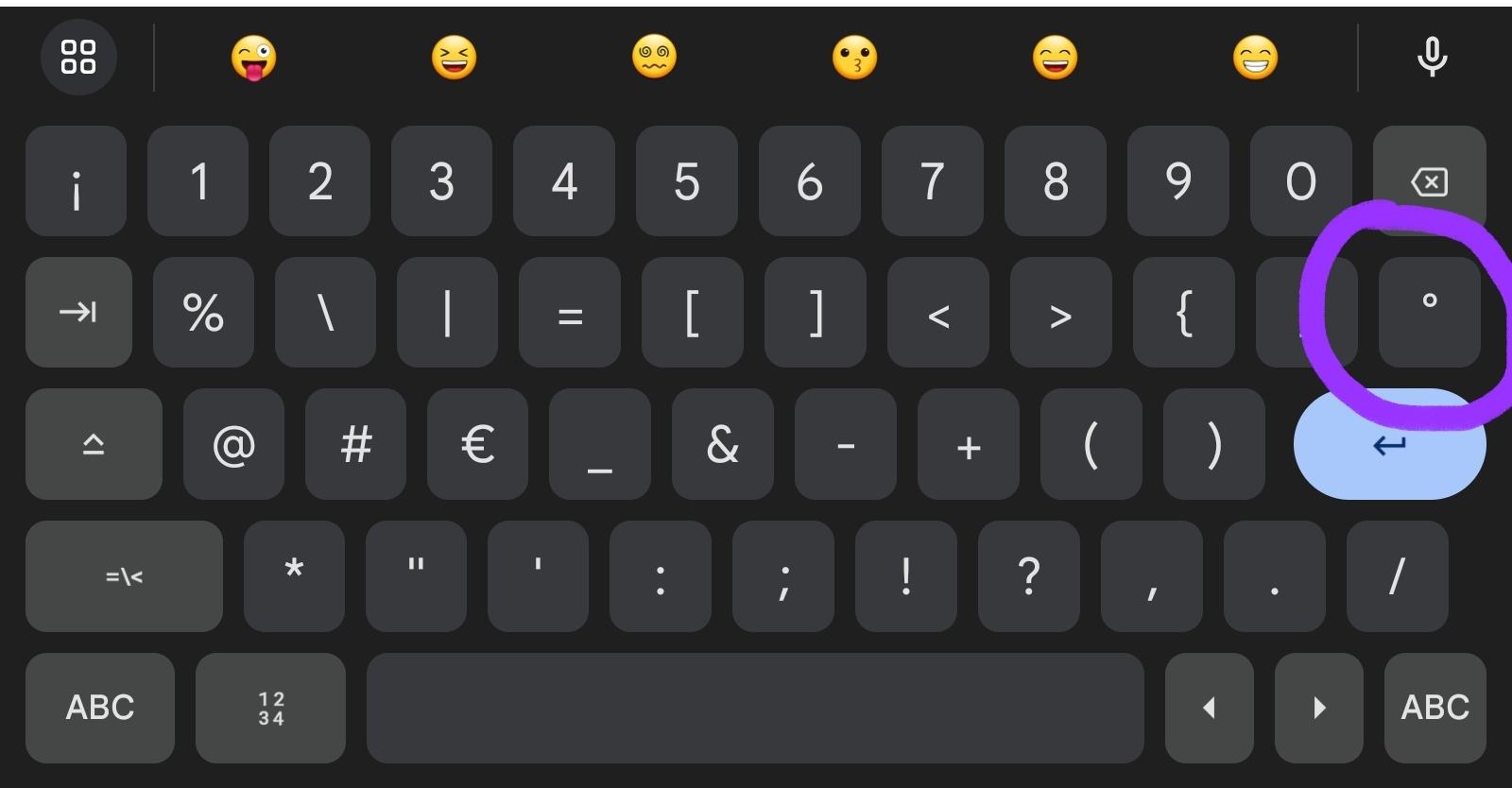
Task: Tap the tab arrow key
Action: [78, 312]
